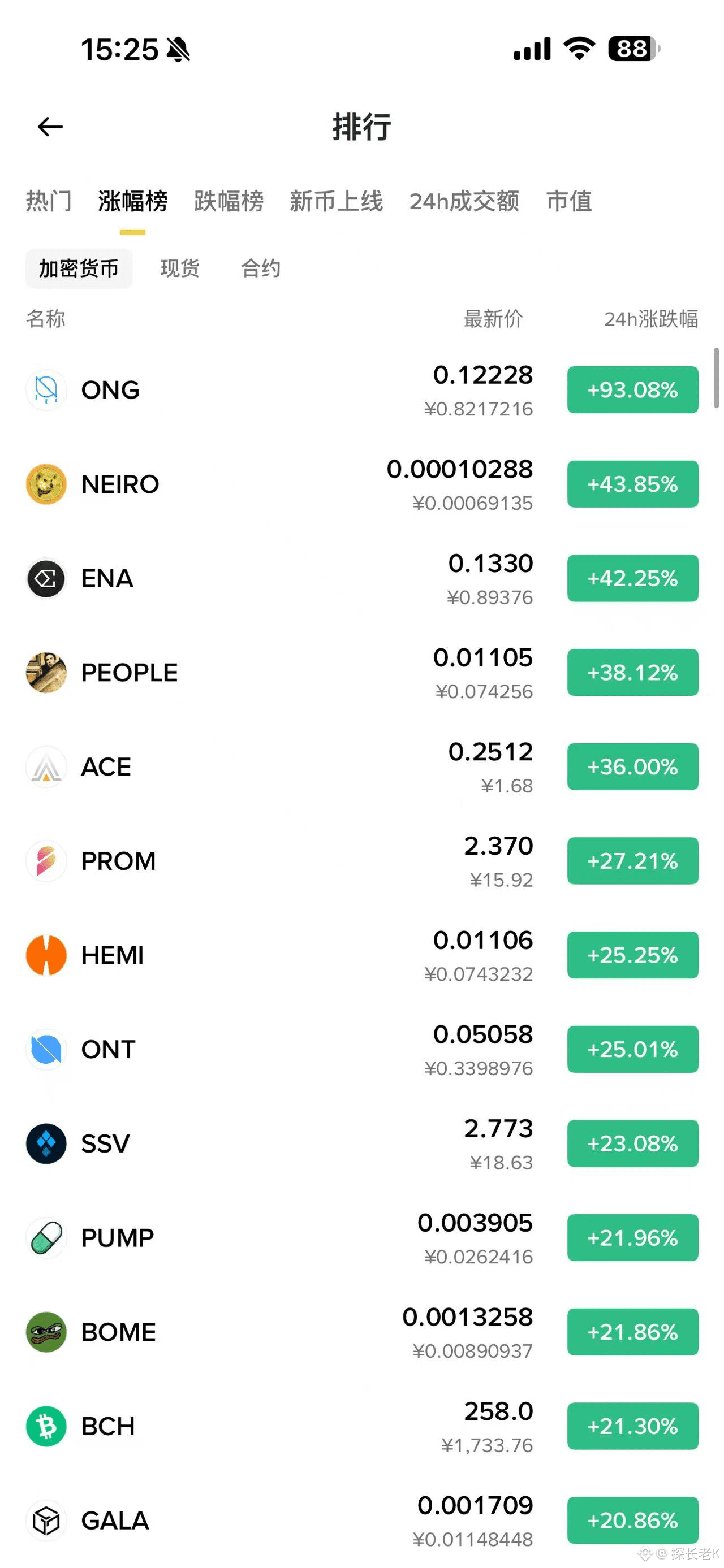
Task: Open the HEMI coin row
Action: point(361,955)
